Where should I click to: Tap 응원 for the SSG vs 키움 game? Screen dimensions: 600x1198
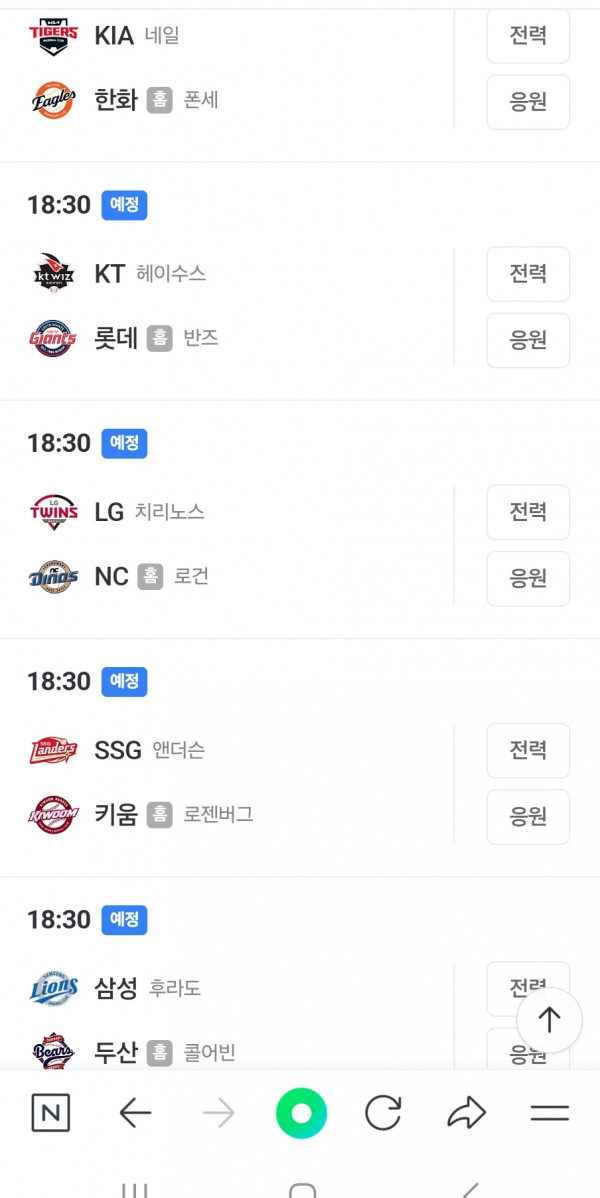coord(528,817)
